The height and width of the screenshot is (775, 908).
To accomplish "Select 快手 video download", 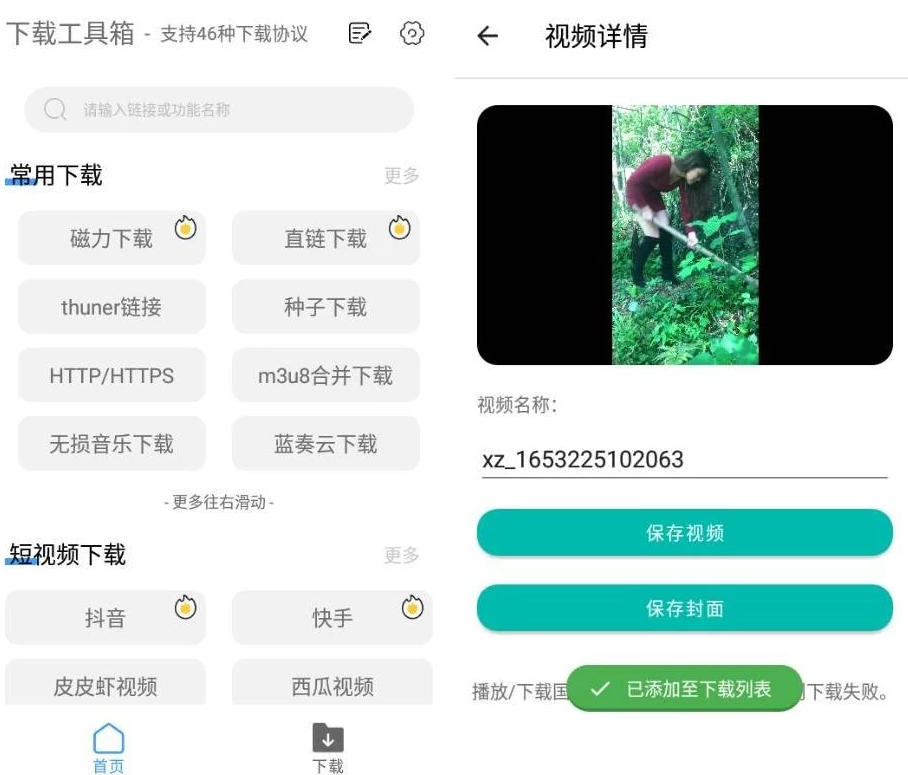I will [332, 618].
